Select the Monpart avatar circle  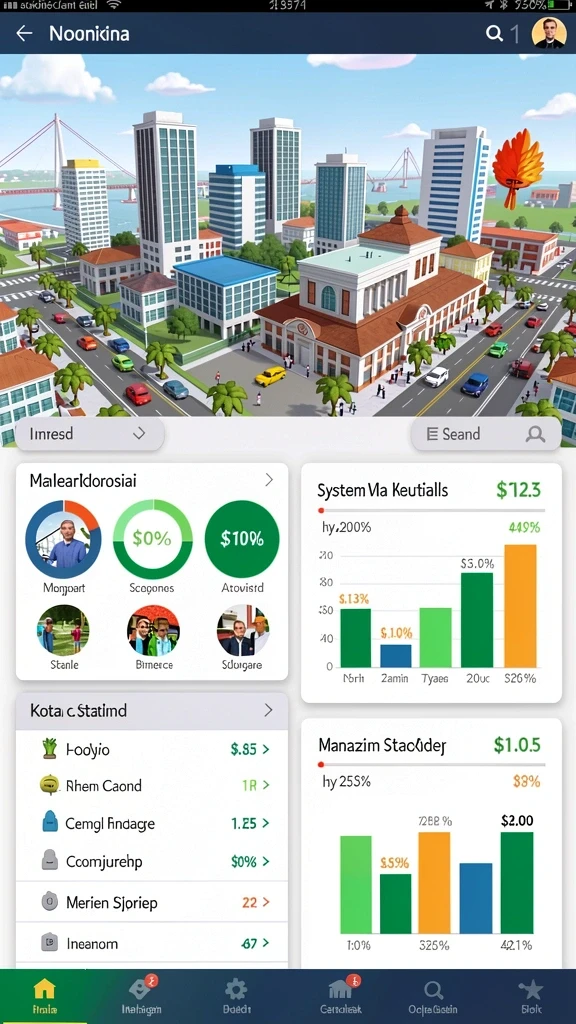(x=63, y=539)
